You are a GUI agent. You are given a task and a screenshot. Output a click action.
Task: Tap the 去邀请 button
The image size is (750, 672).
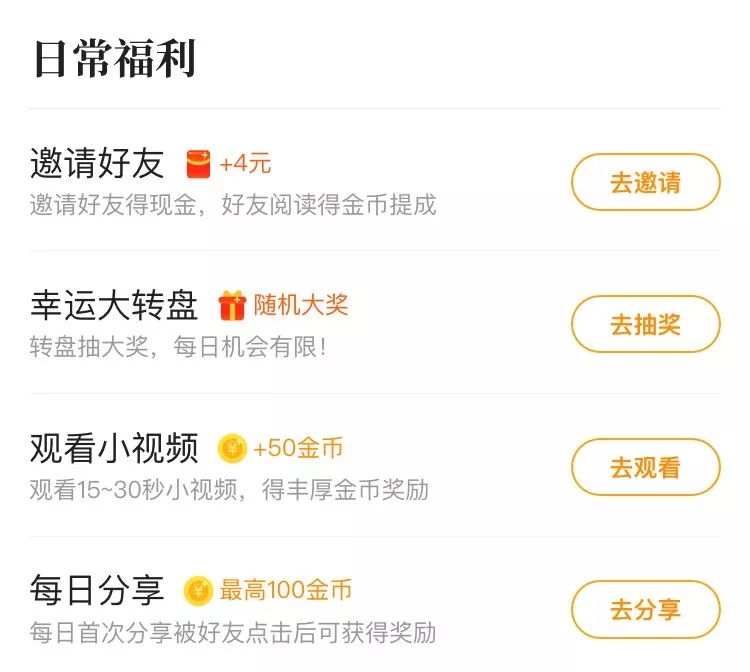645,182
